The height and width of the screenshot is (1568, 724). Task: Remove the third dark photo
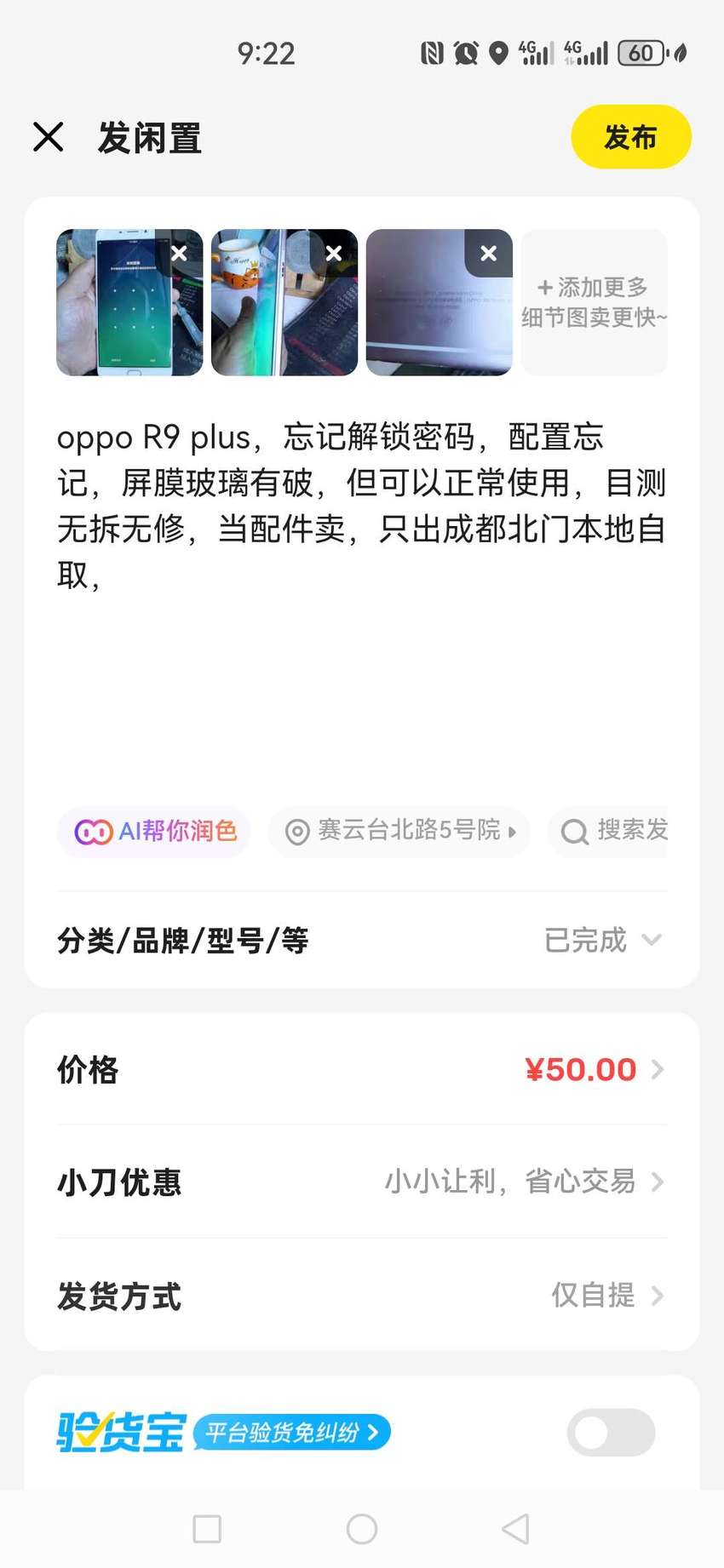tap(489, 253)
